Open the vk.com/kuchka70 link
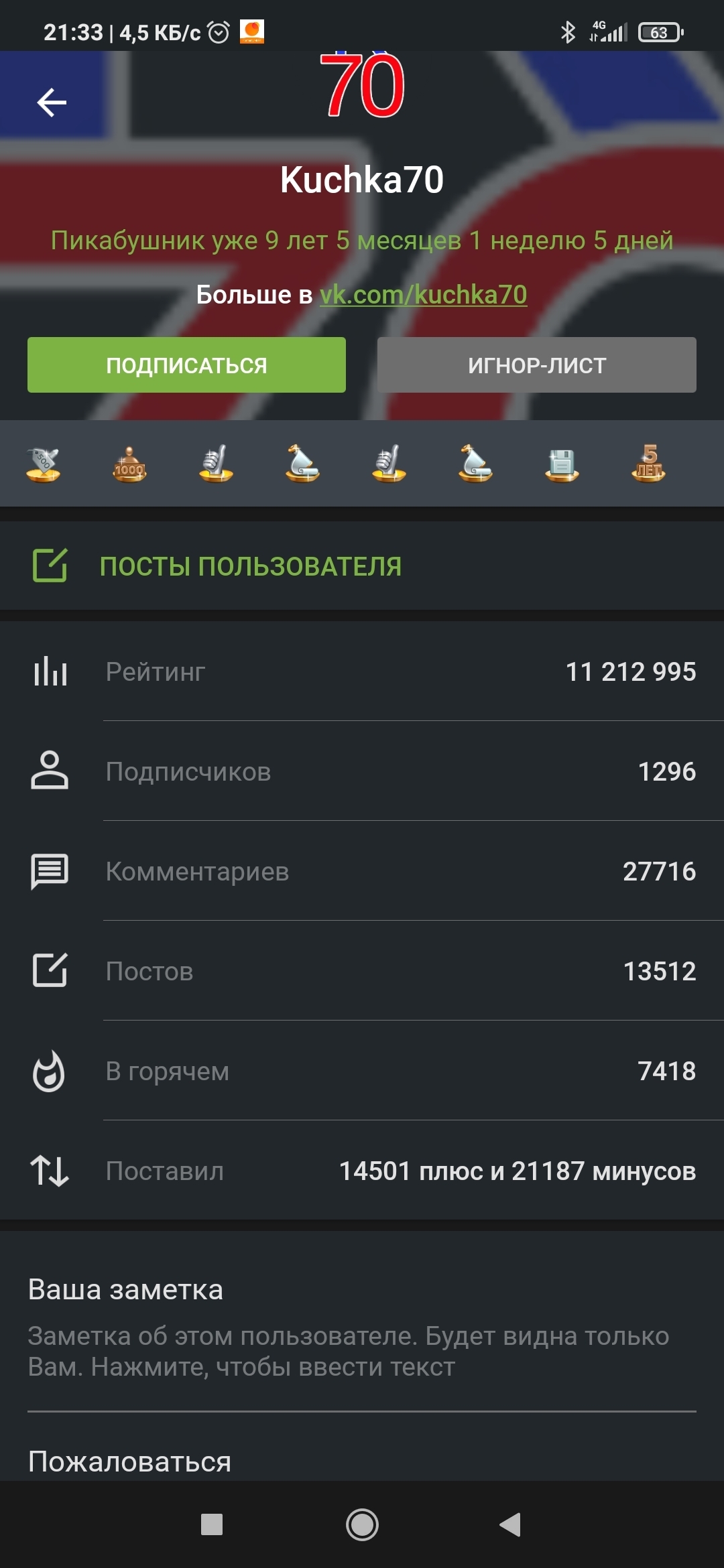 click(423, 295)
